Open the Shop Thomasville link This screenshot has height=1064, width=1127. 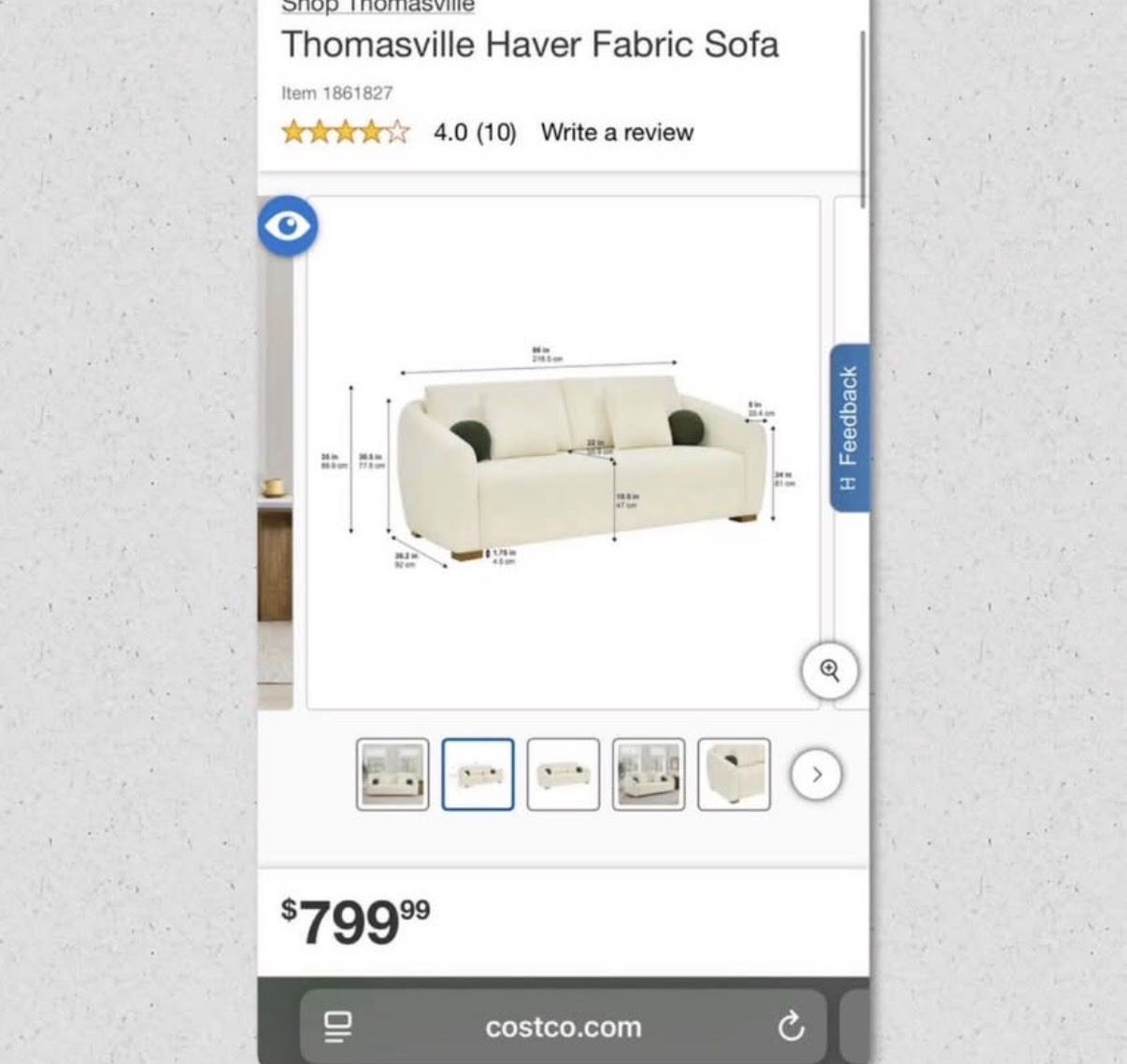coord(378,7)
